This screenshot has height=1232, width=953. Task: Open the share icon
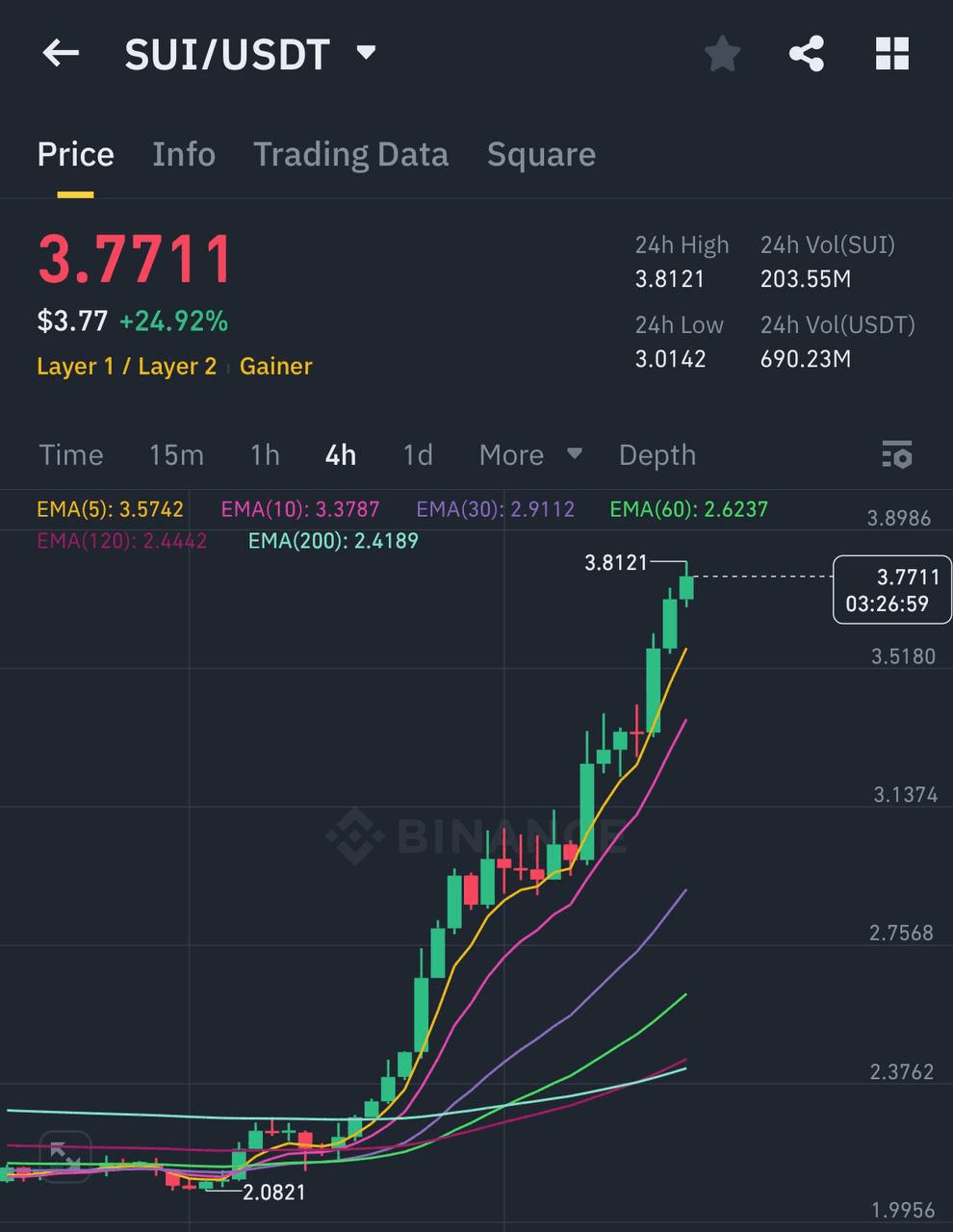[806, 54]
